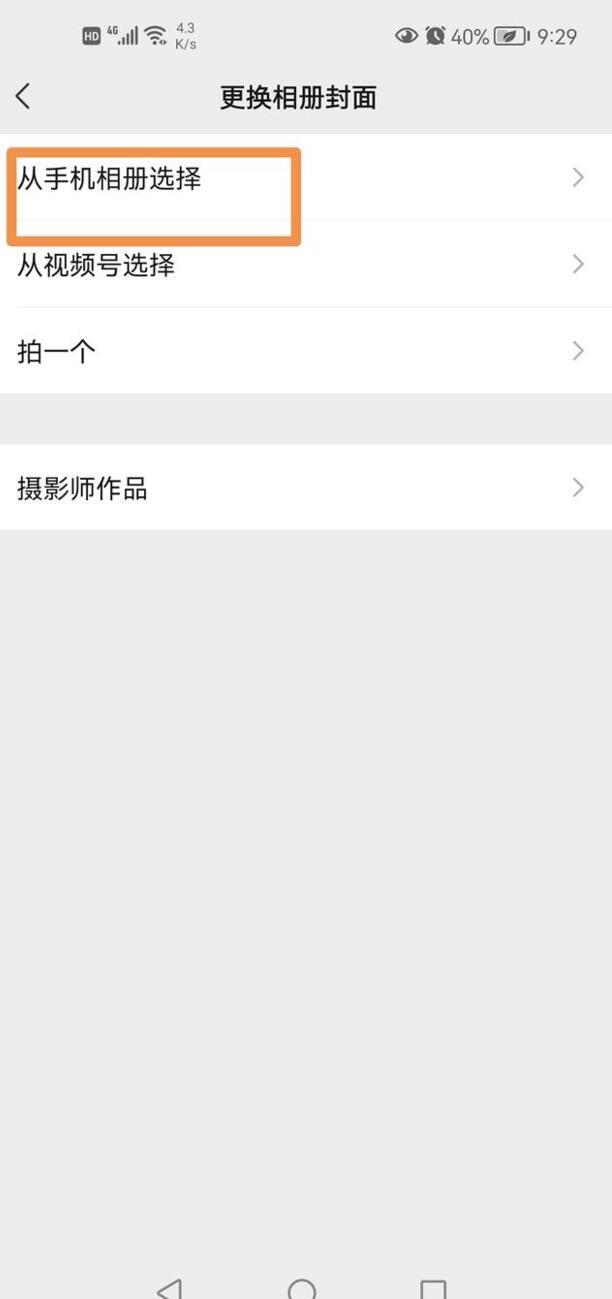Tap the system home button
Screen dimensions: 612x1299
[x=301, y=1288]
